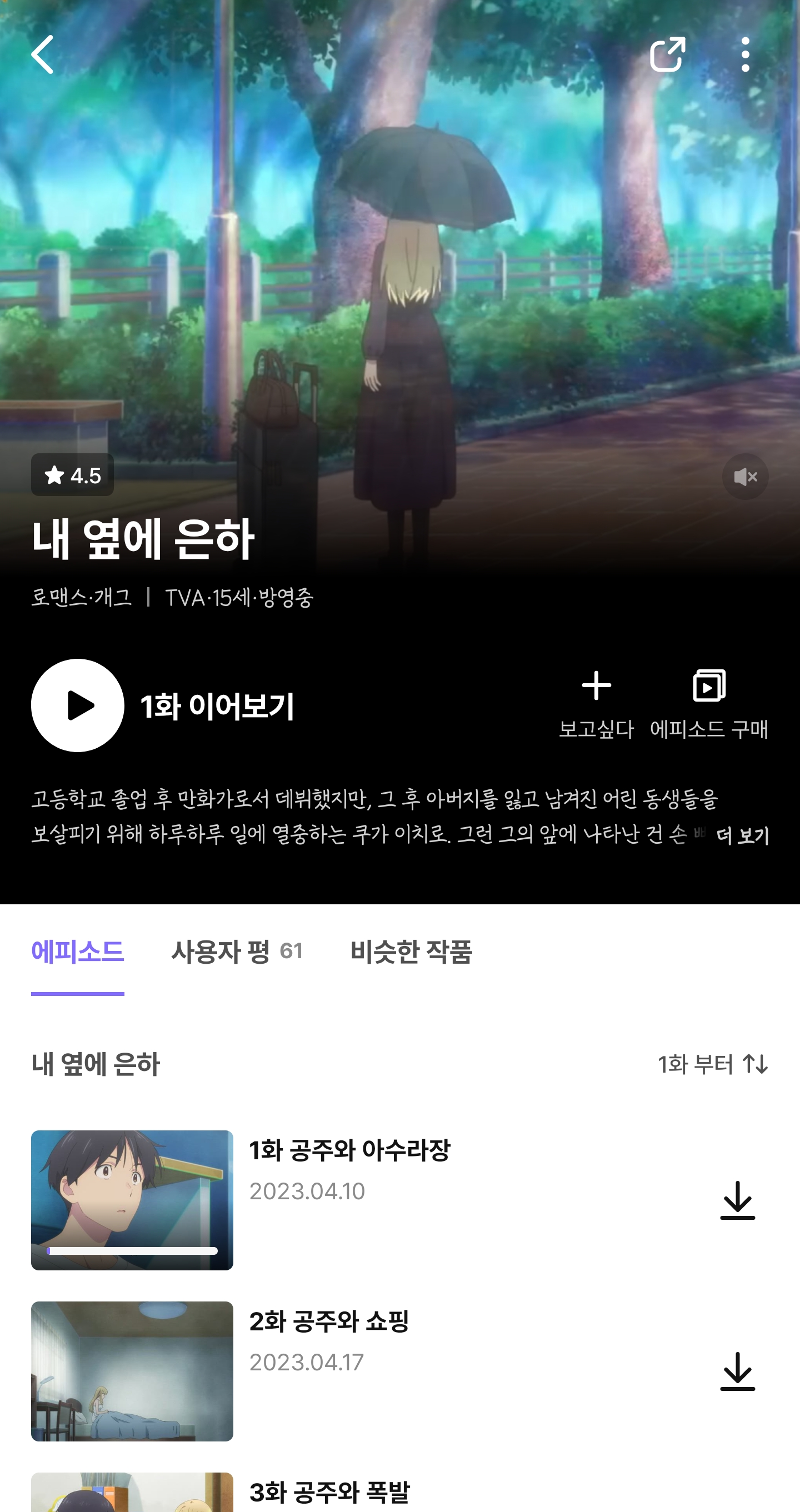Open 에피소드 구매 to buy episodes
The height and width of the screenshot is (1512, 800).
(x=709, y=704)
